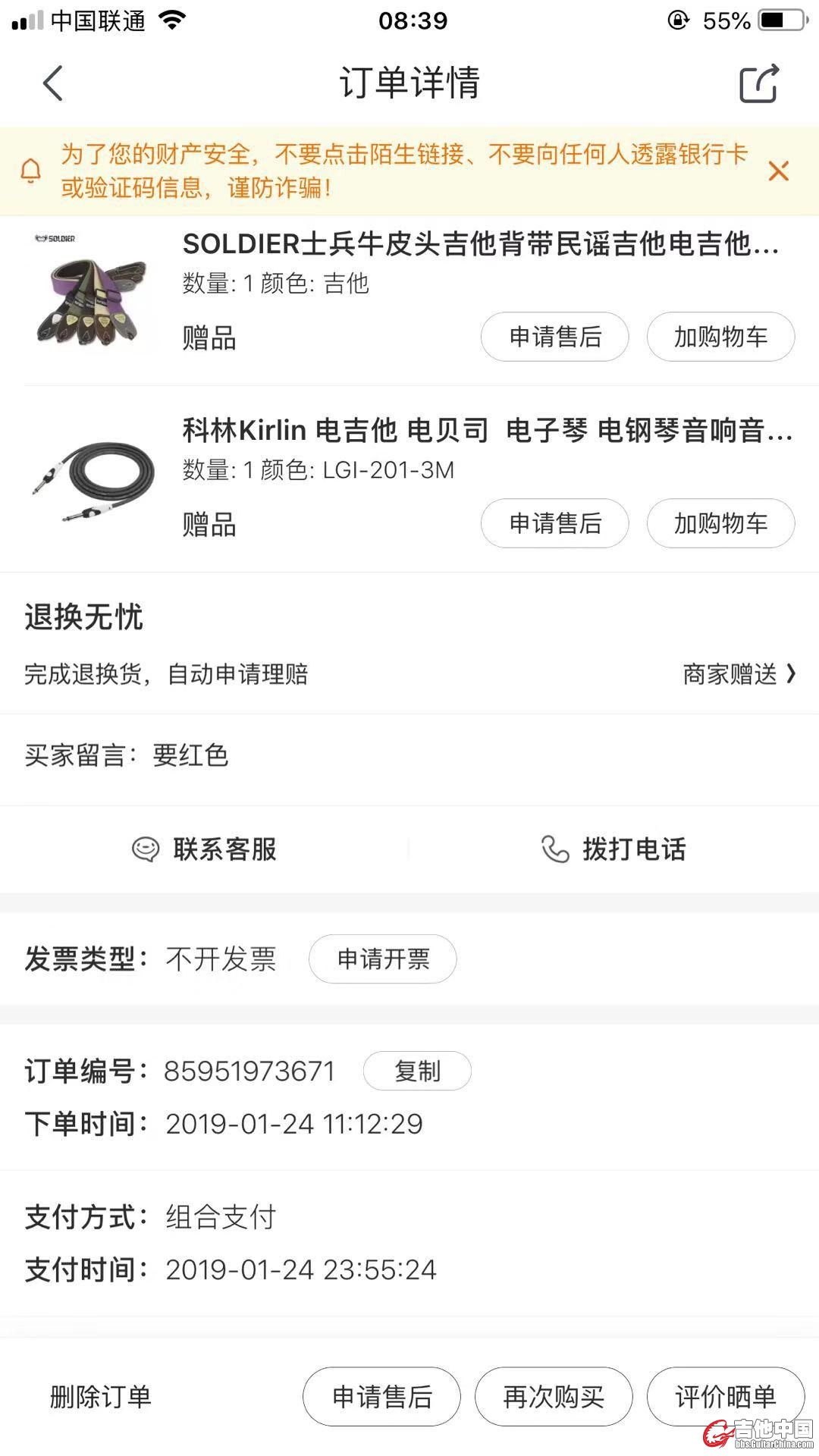Call the seller via 拨打电话
The height and width of the screenshot is (1456, 819).
point(614,849)
